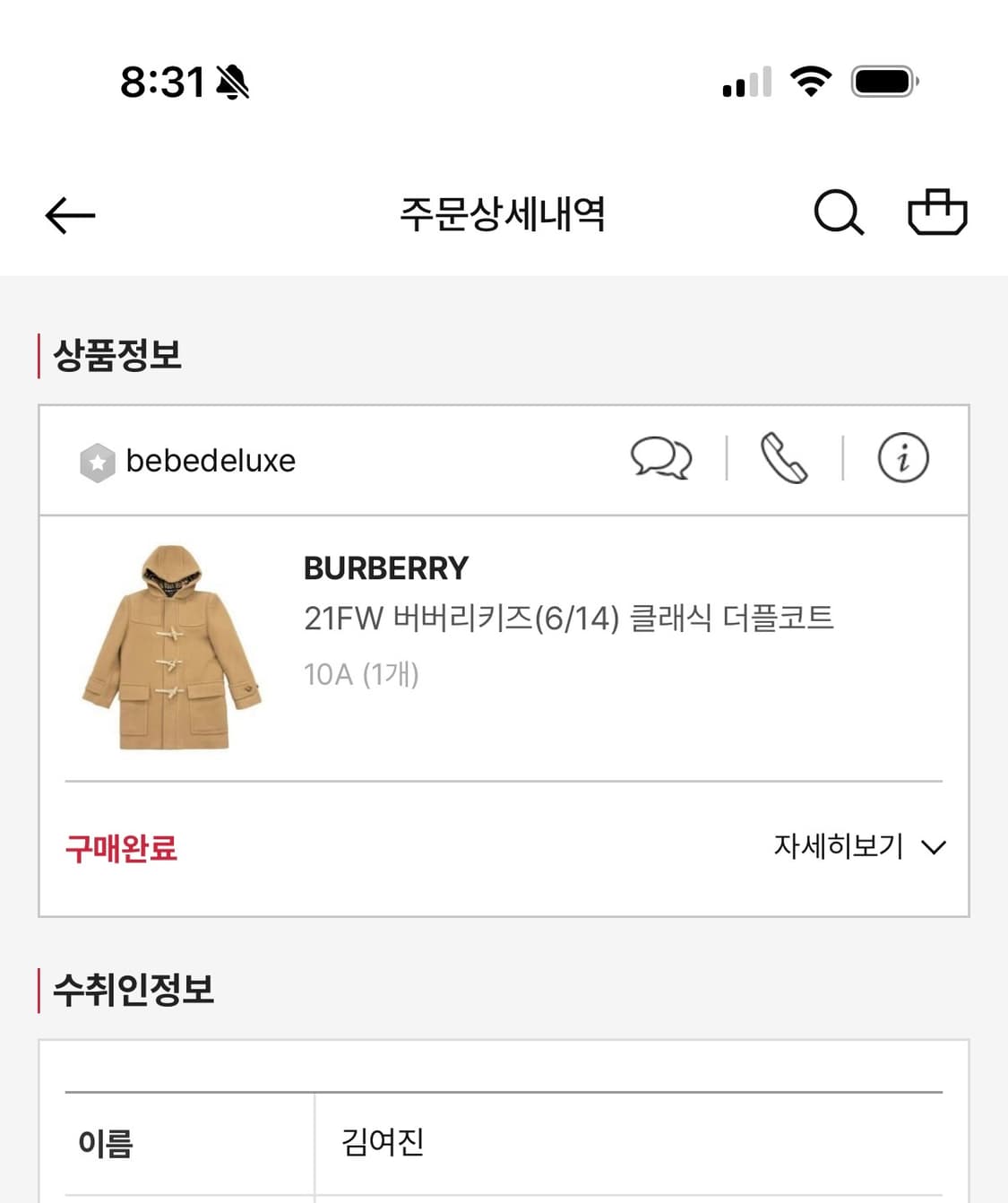This screenshot has width=1008, height=1203.
Task: Tap the Wi-Fi icon in the status bar
Action: tap(811, 82)
